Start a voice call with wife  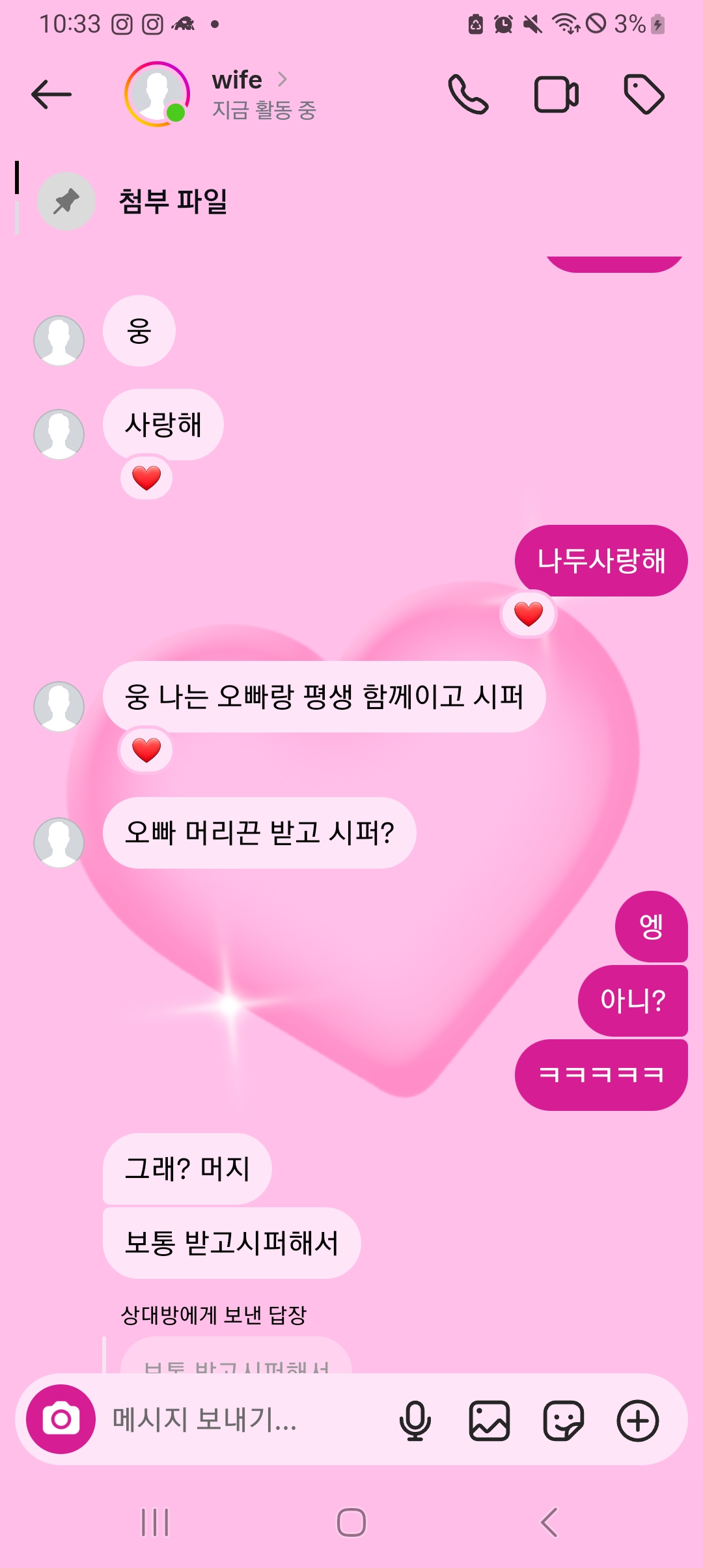tap(468, 95)
